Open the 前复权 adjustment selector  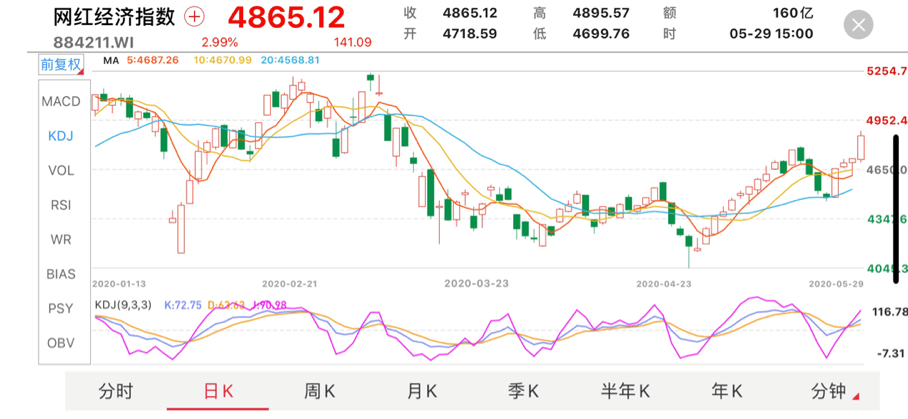tap(61, 64)
